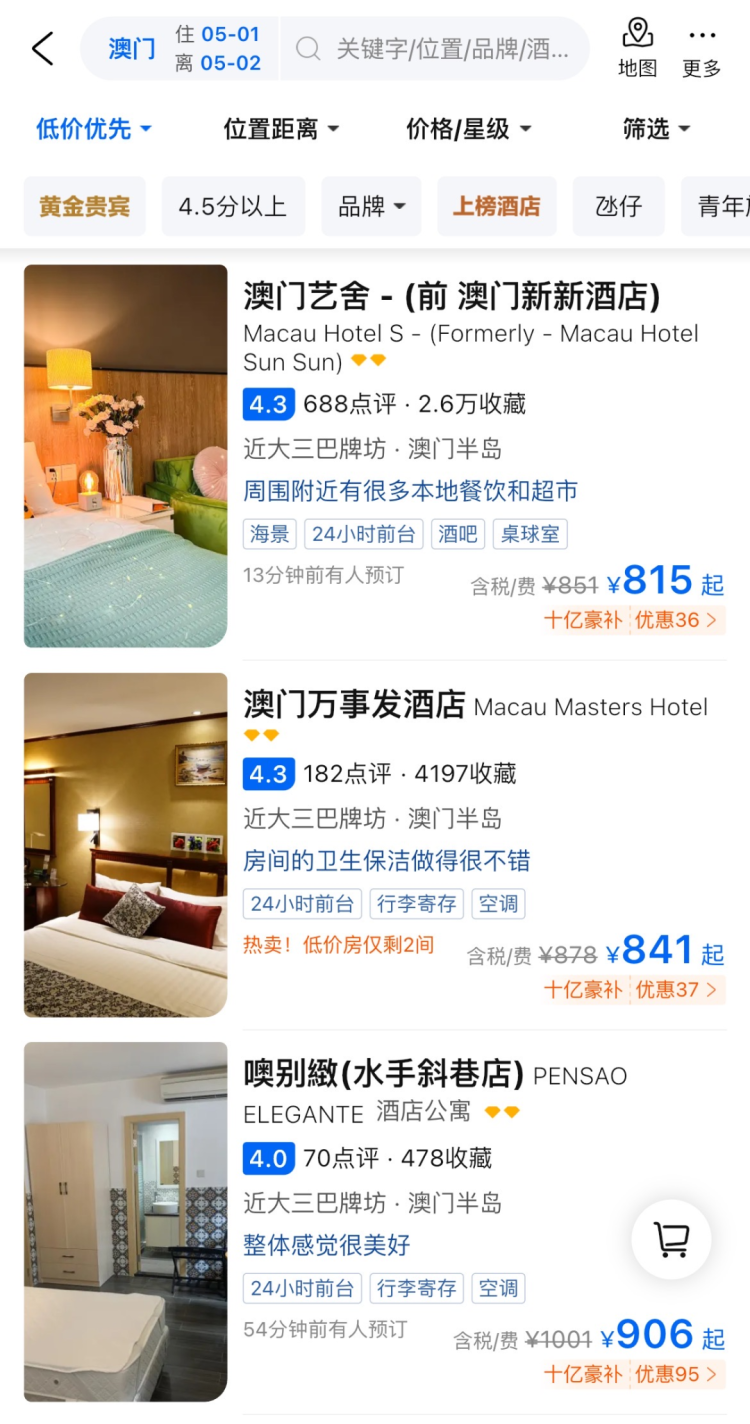View the 优惠36 discount details
This screenshot has height=1424, width=750.
point(675,620)
